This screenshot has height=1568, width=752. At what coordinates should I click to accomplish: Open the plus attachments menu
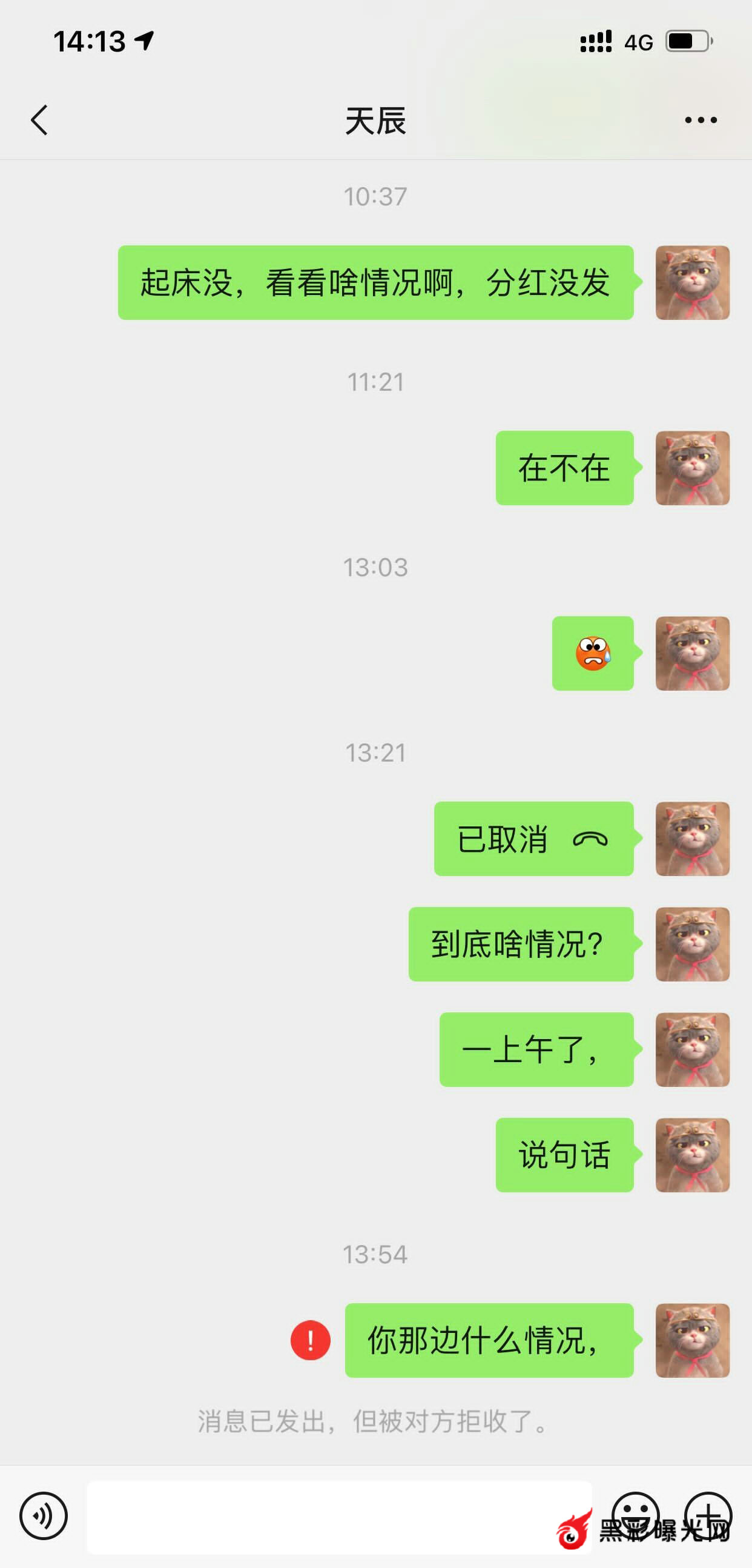[x=708, y=1515]
